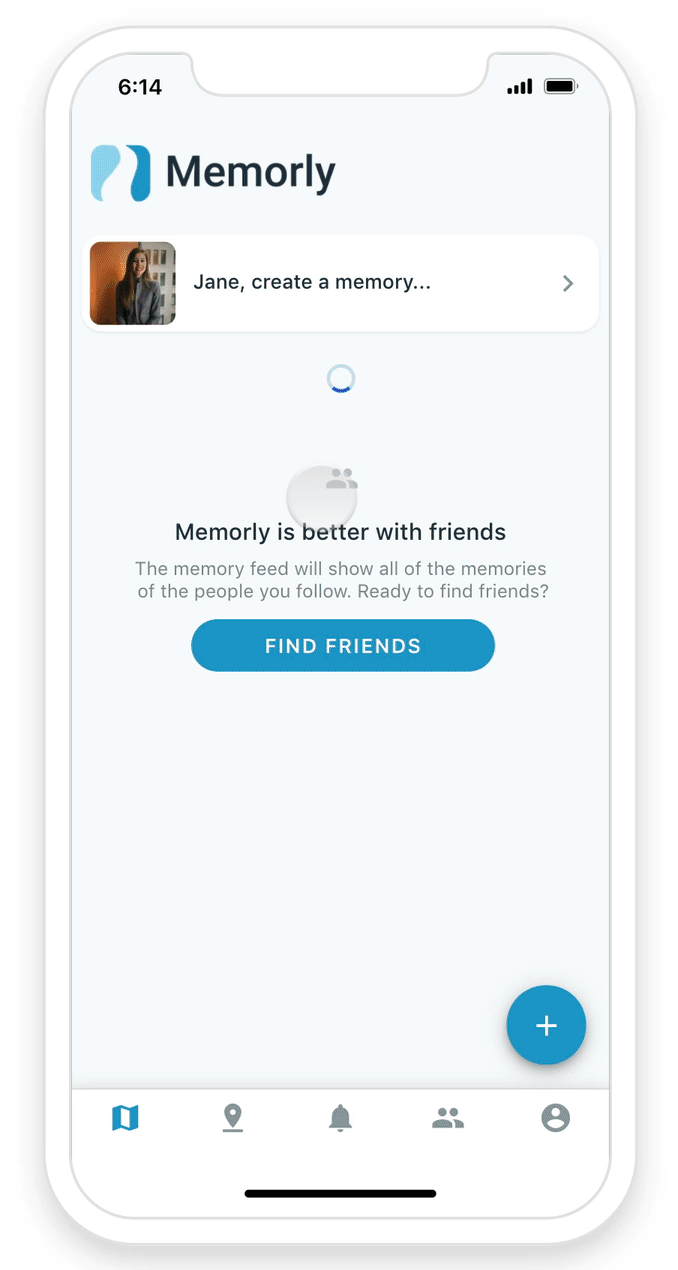This screenshot has width=678, height=1270.
Task: Tap the floating plus button
Action: (x=546, y=1025)
